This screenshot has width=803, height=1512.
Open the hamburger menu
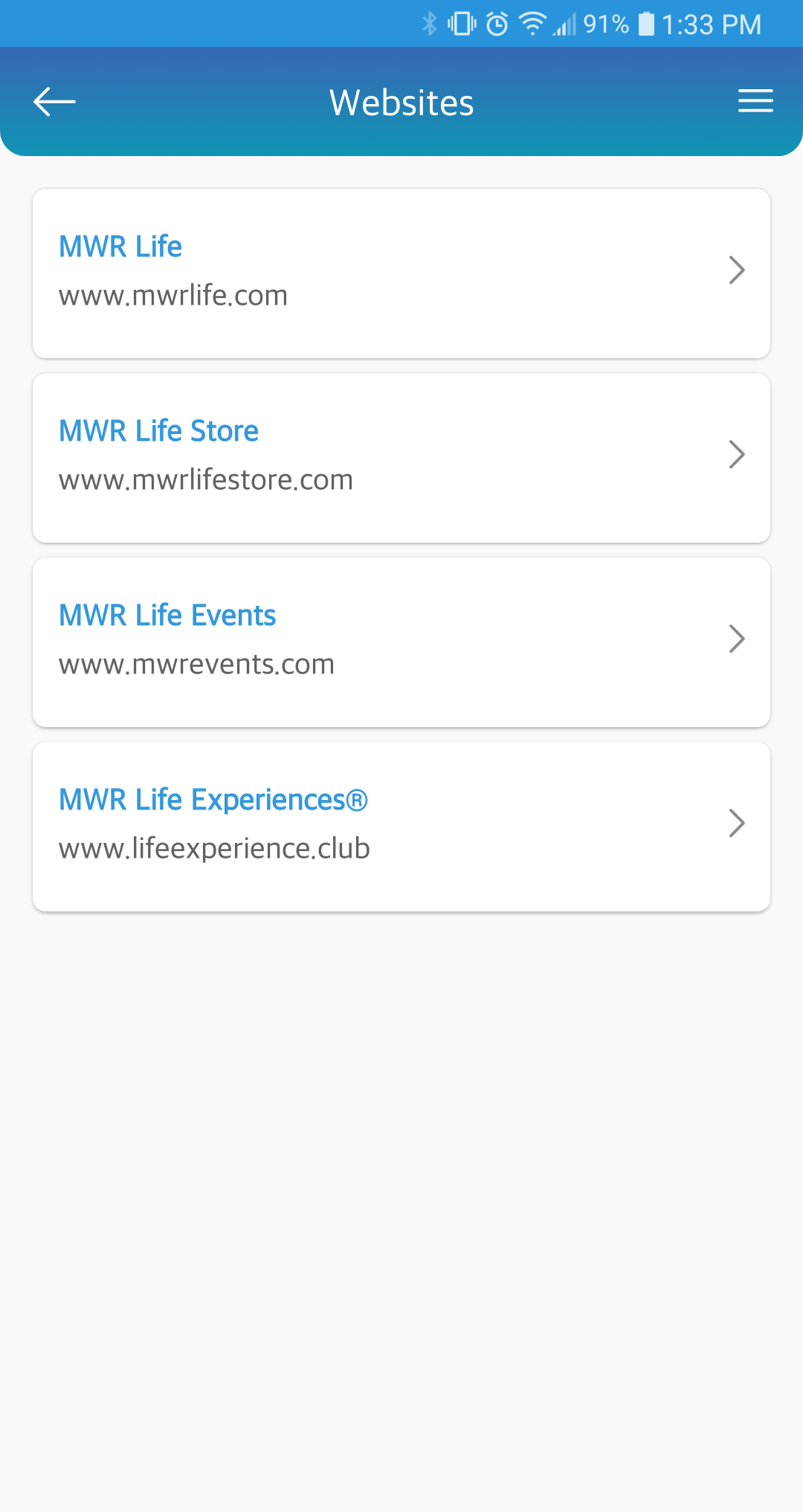tap(755, 100)
